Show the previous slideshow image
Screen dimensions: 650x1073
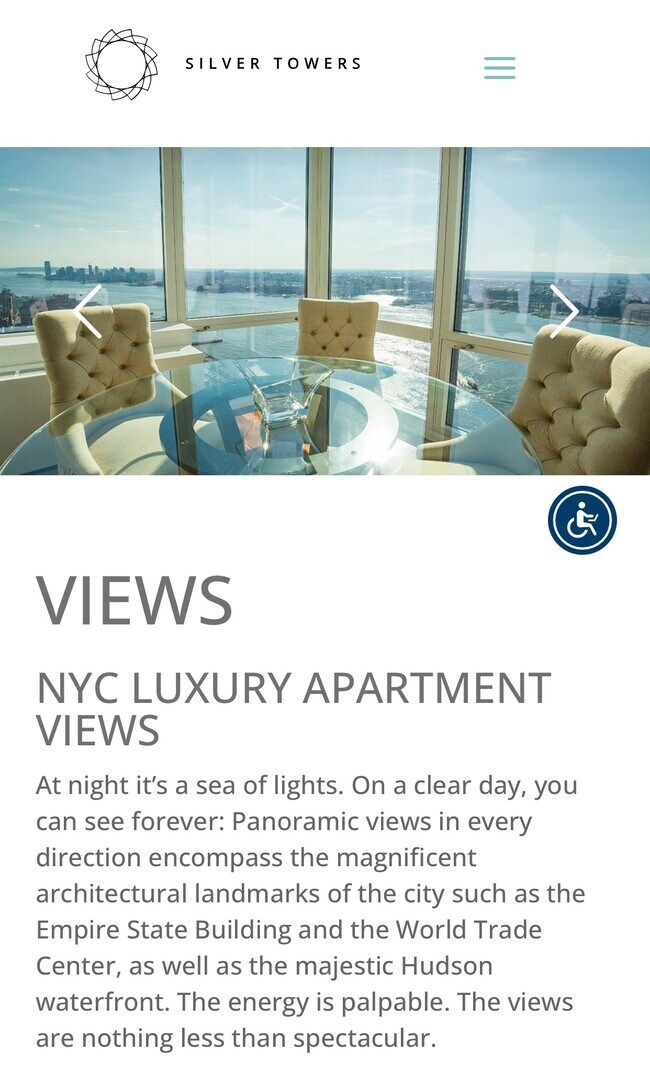click(x=88, y=311)
